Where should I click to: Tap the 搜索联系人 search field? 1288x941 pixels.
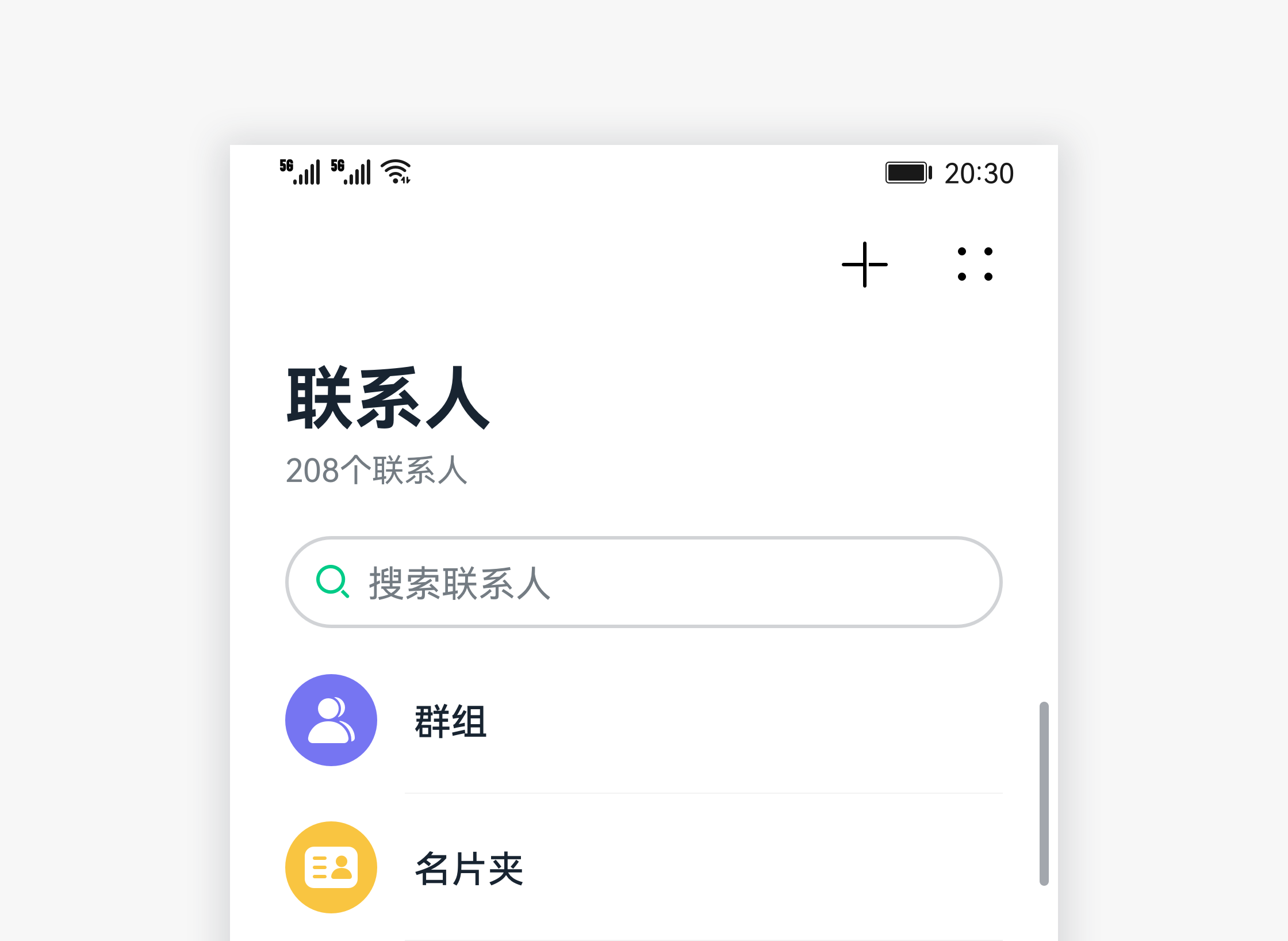(643, 582)
